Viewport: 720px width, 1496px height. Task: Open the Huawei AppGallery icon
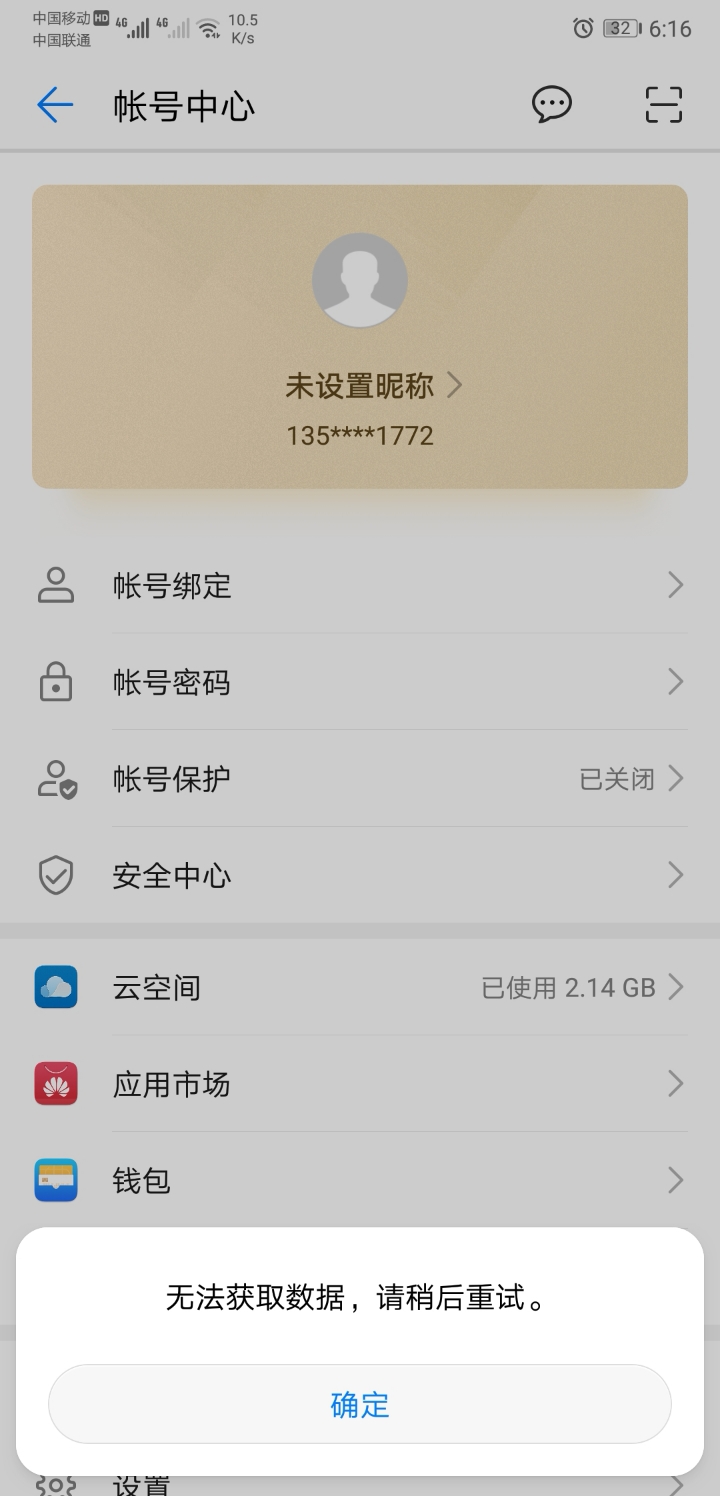point(55,1083)
